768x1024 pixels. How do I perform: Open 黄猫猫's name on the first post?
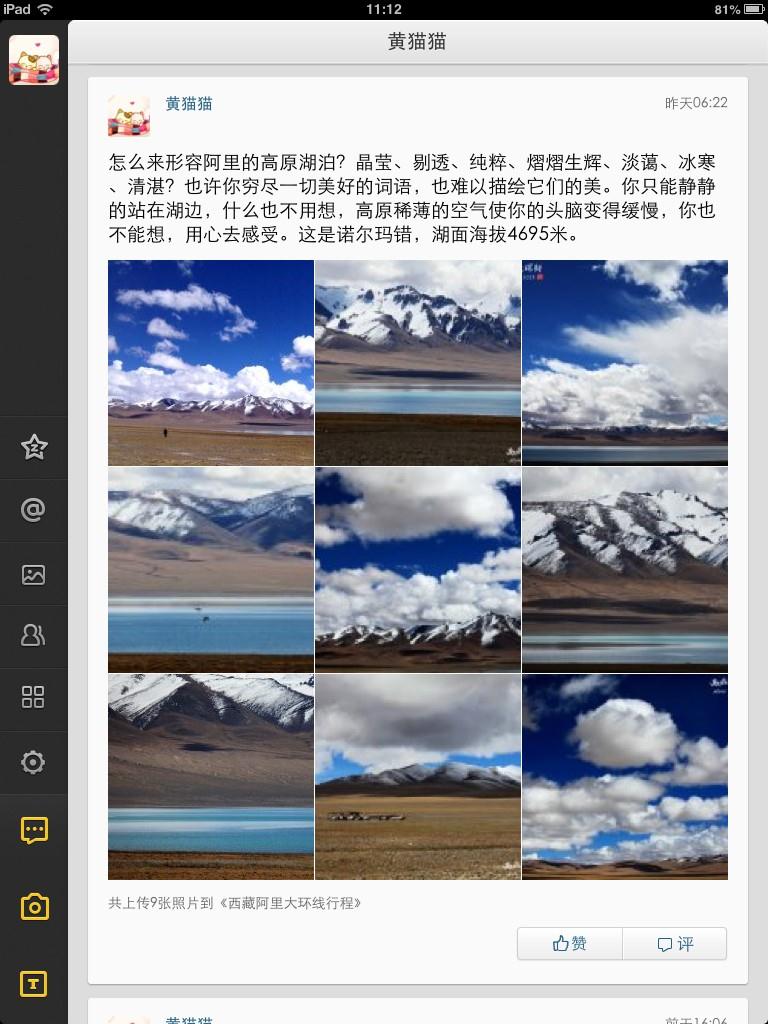click(189, 104)
